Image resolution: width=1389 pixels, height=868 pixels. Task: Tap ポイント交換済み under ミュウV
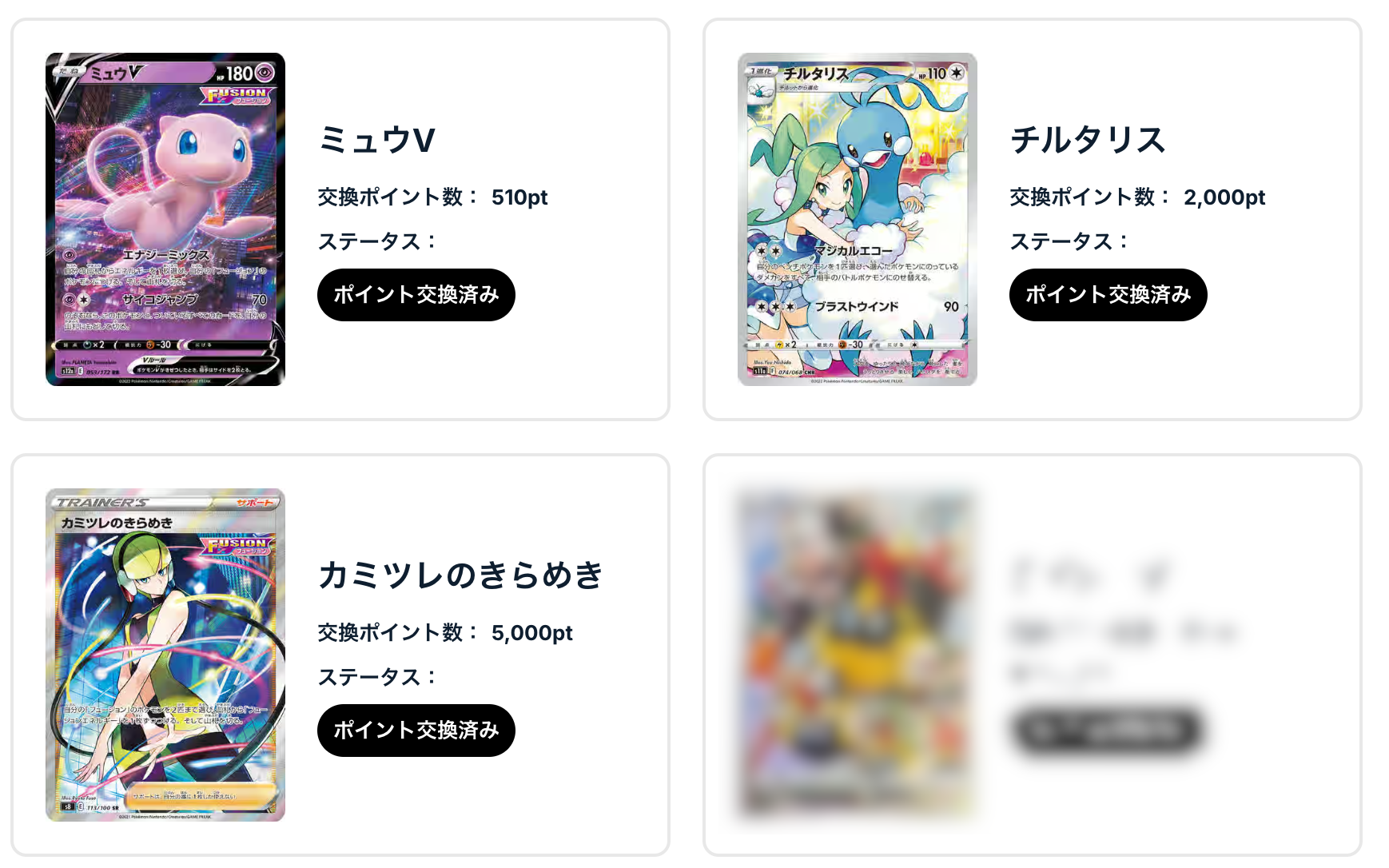pyautogui.click(x=416, y=295)
